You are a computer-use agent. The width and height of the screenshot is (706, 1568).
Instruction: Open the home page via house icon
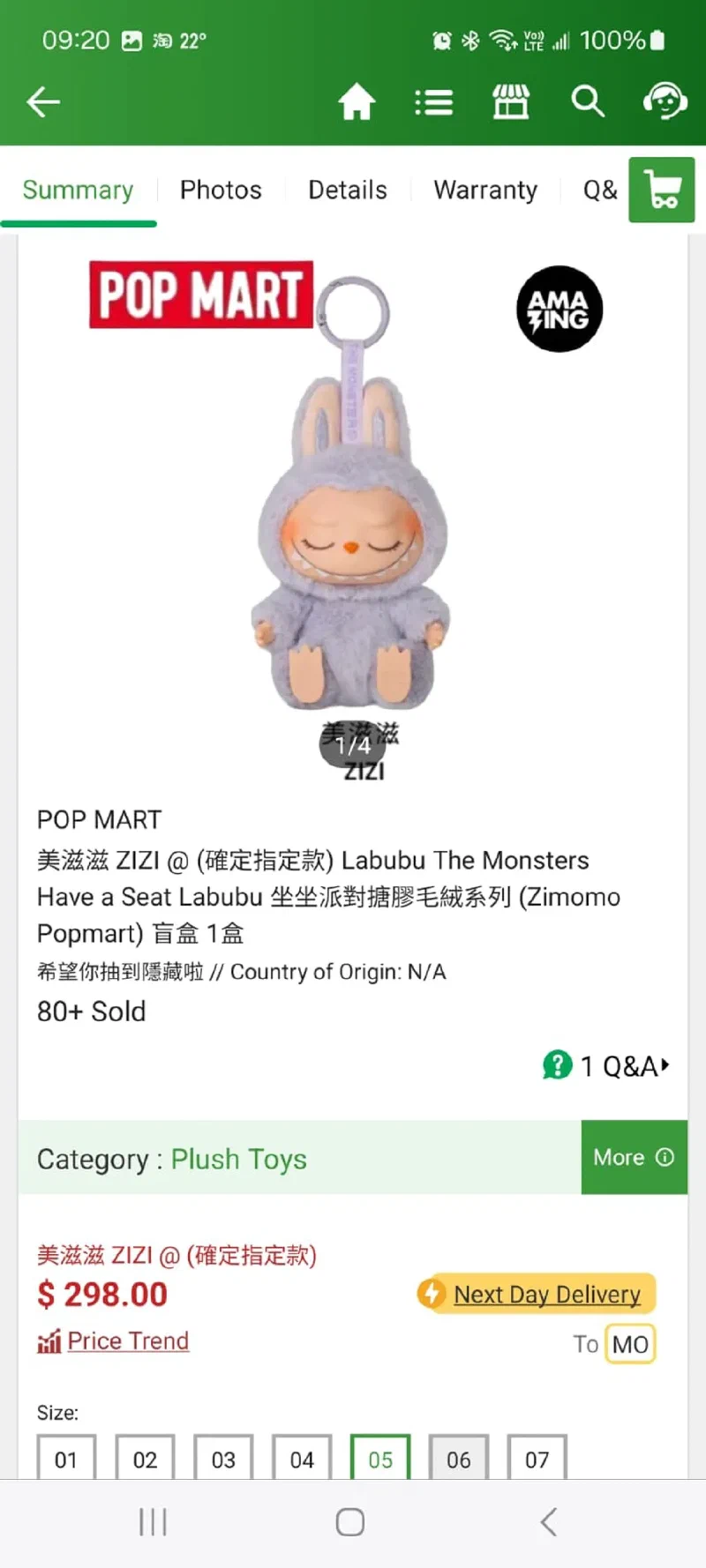coord(357,101)
